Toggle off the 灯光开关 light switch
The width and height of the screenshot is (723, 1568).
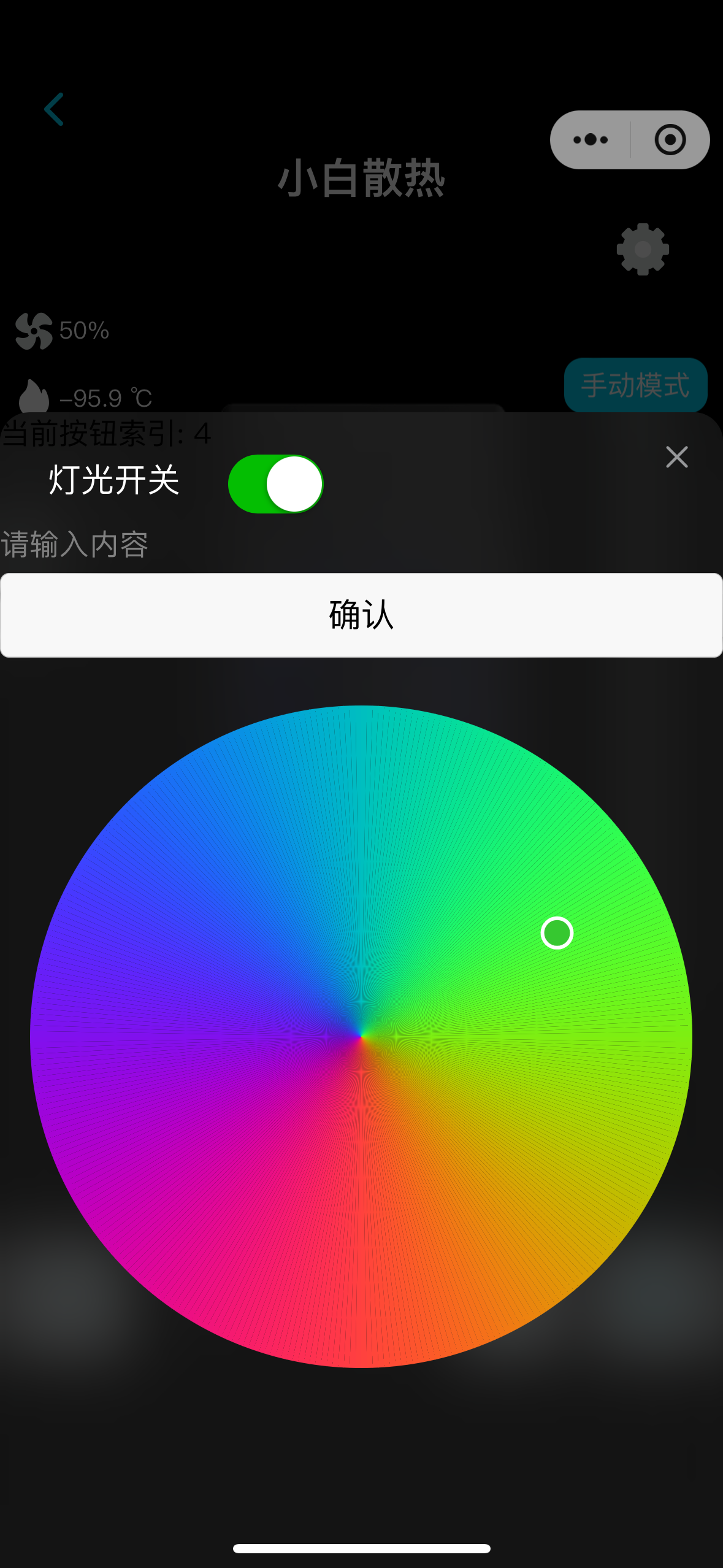tap(275, 484)
